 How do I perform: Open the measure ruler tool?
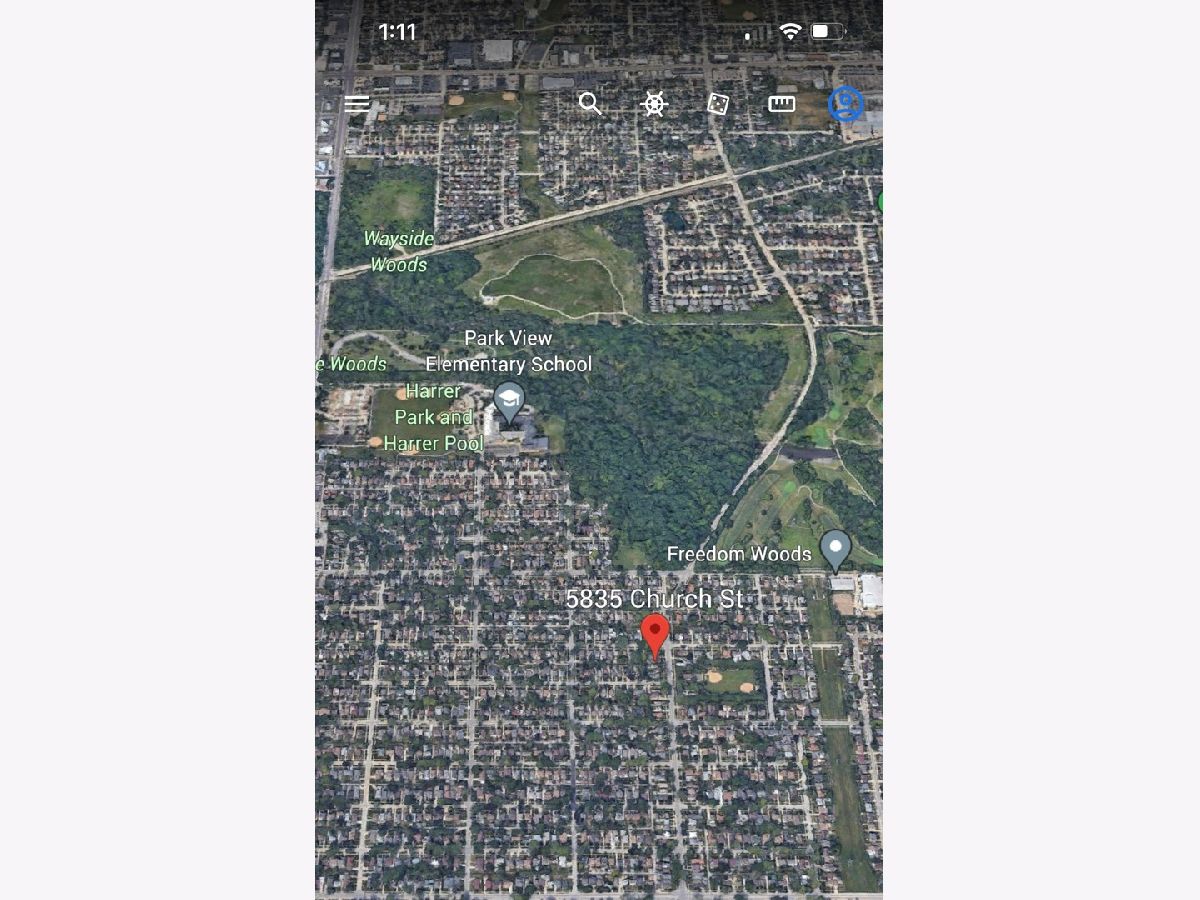click(781, 104)
